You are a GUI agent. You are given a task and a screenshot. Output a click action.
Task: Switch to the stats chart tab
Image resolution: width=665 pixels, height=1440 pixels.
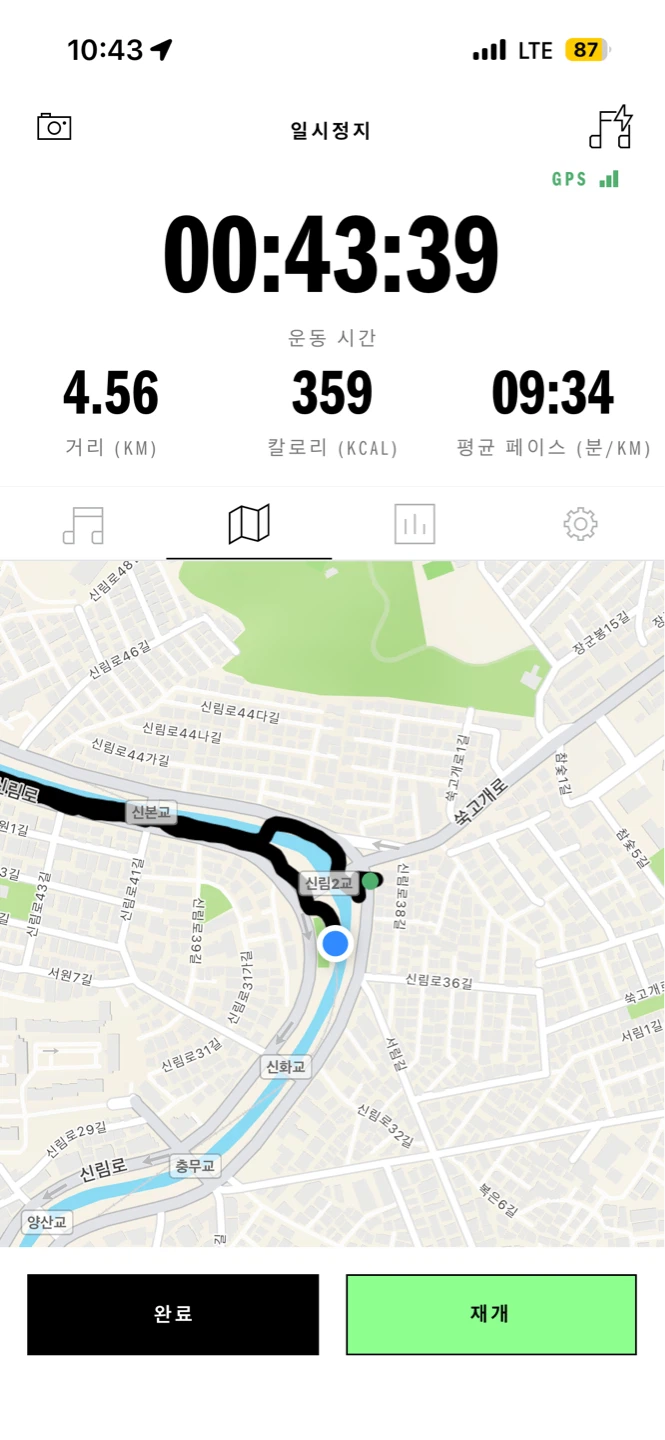point(415,524)
